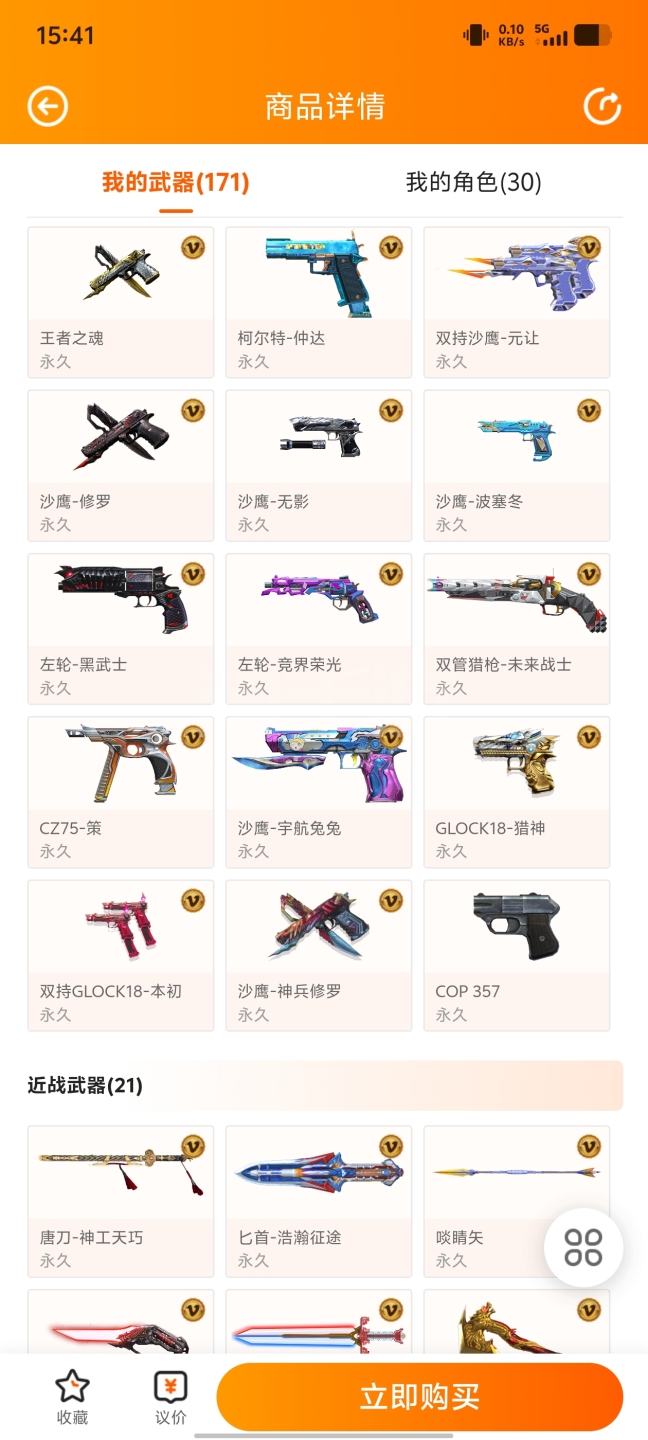Image resolution: width=648 pixels, height=1440 pixels.
Task: View the 沙鹰-波塞冬 item
Action: (x=517, y=466)
